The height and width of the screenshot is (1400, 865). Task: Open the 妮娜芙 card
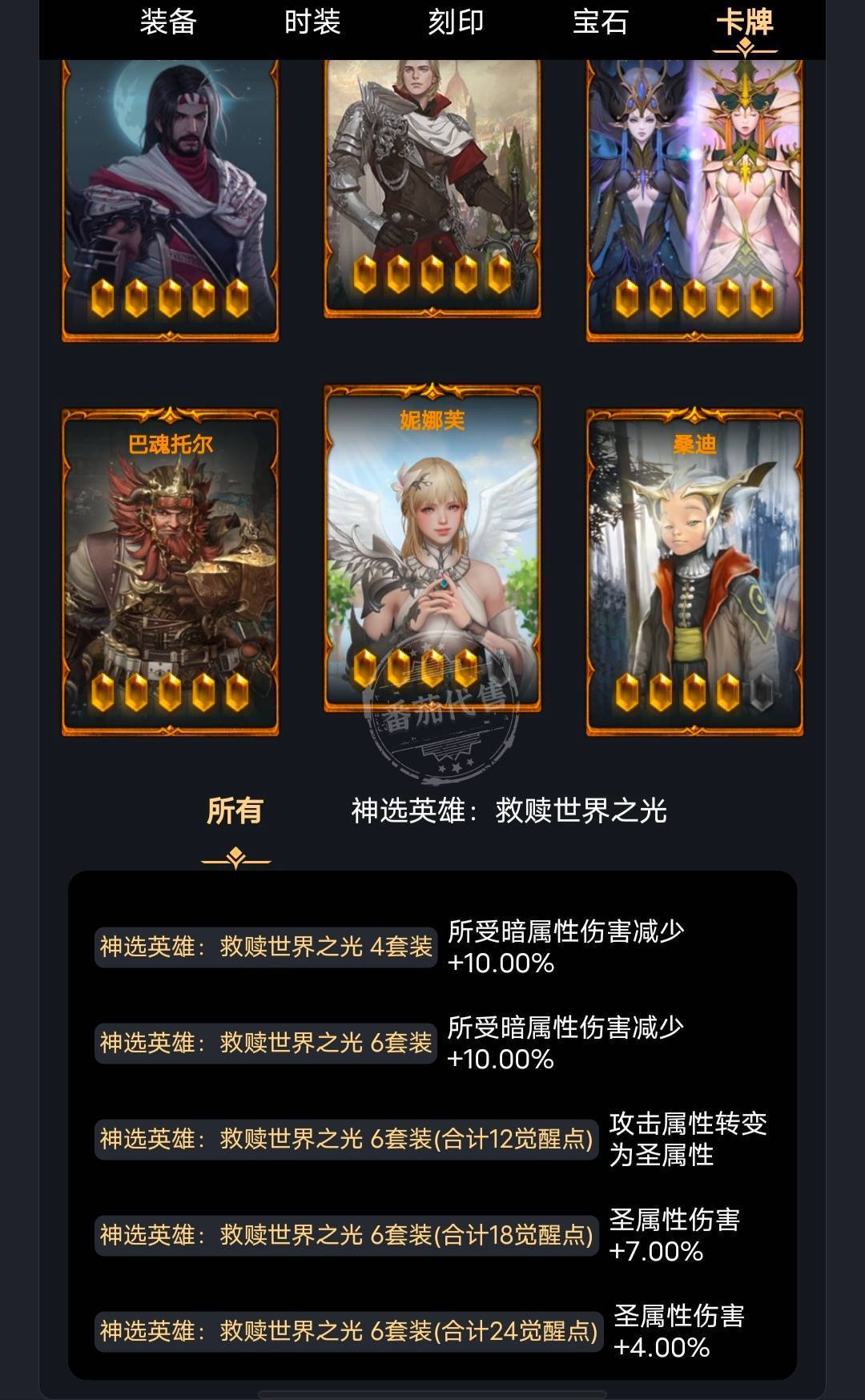pos(432,548)
